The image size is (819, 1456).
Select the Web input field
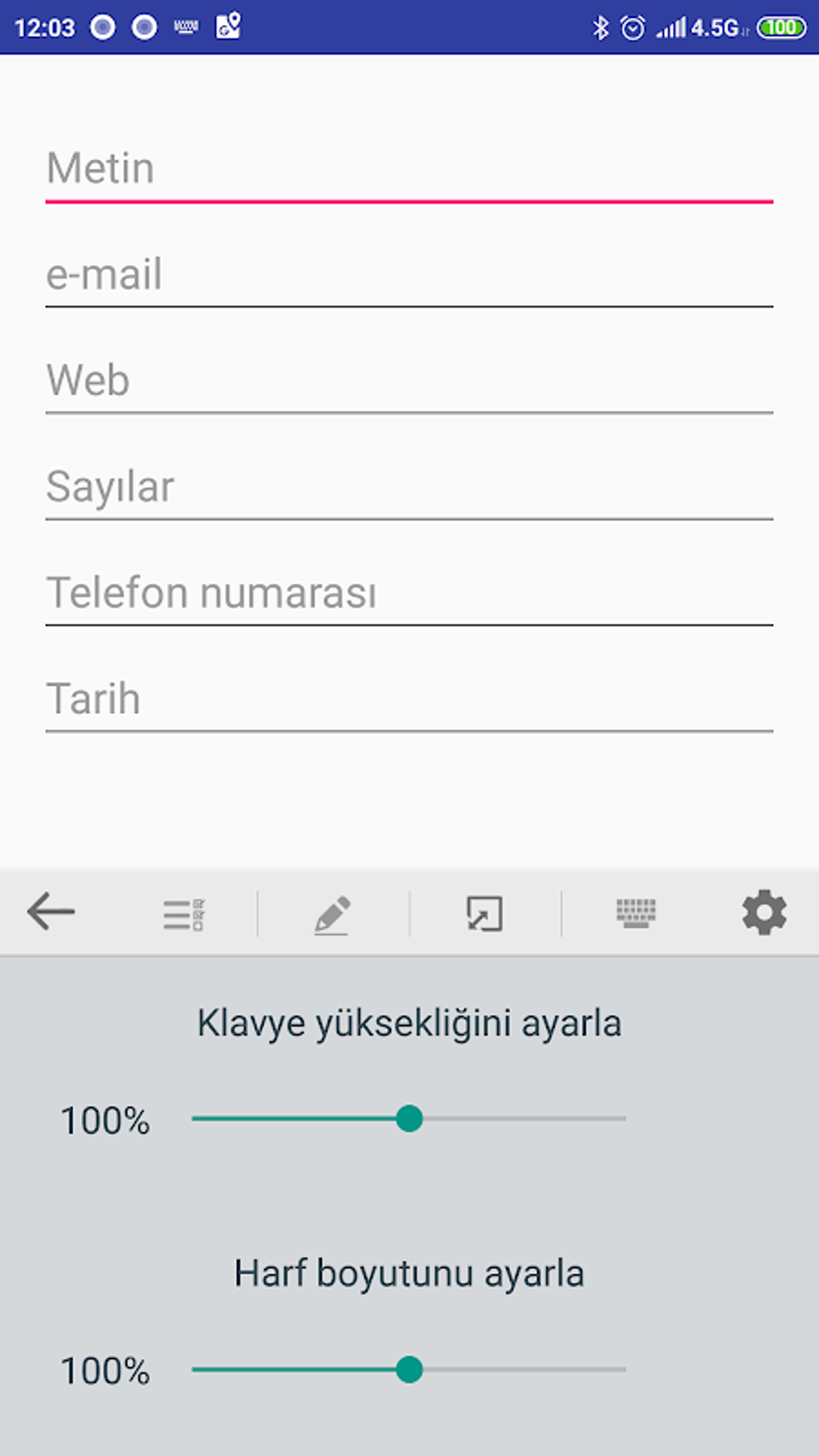point(409,381)
